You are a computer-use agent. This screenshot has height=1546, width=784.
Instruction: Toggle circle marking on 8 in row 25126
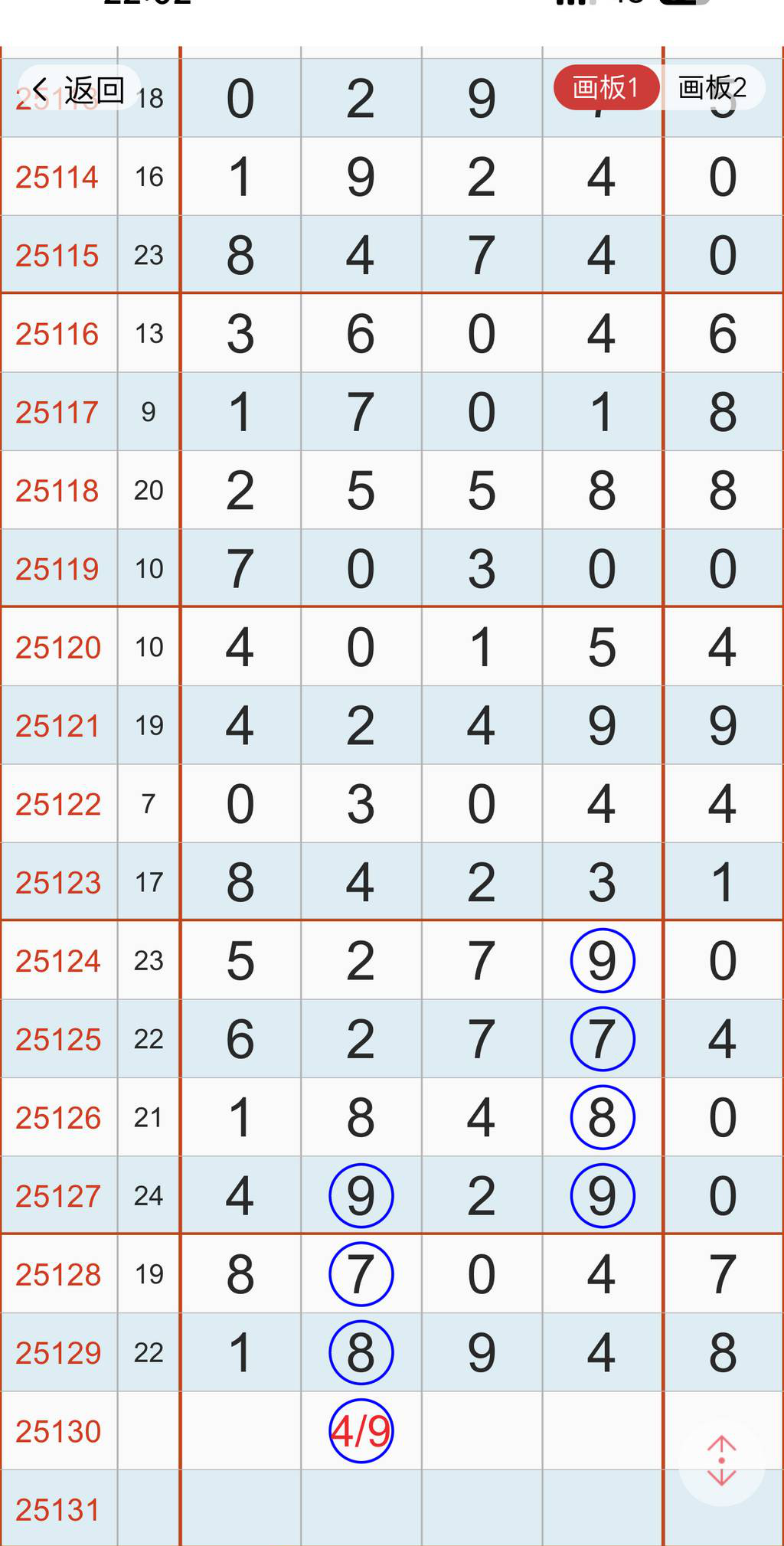(x=603, y=1117)
